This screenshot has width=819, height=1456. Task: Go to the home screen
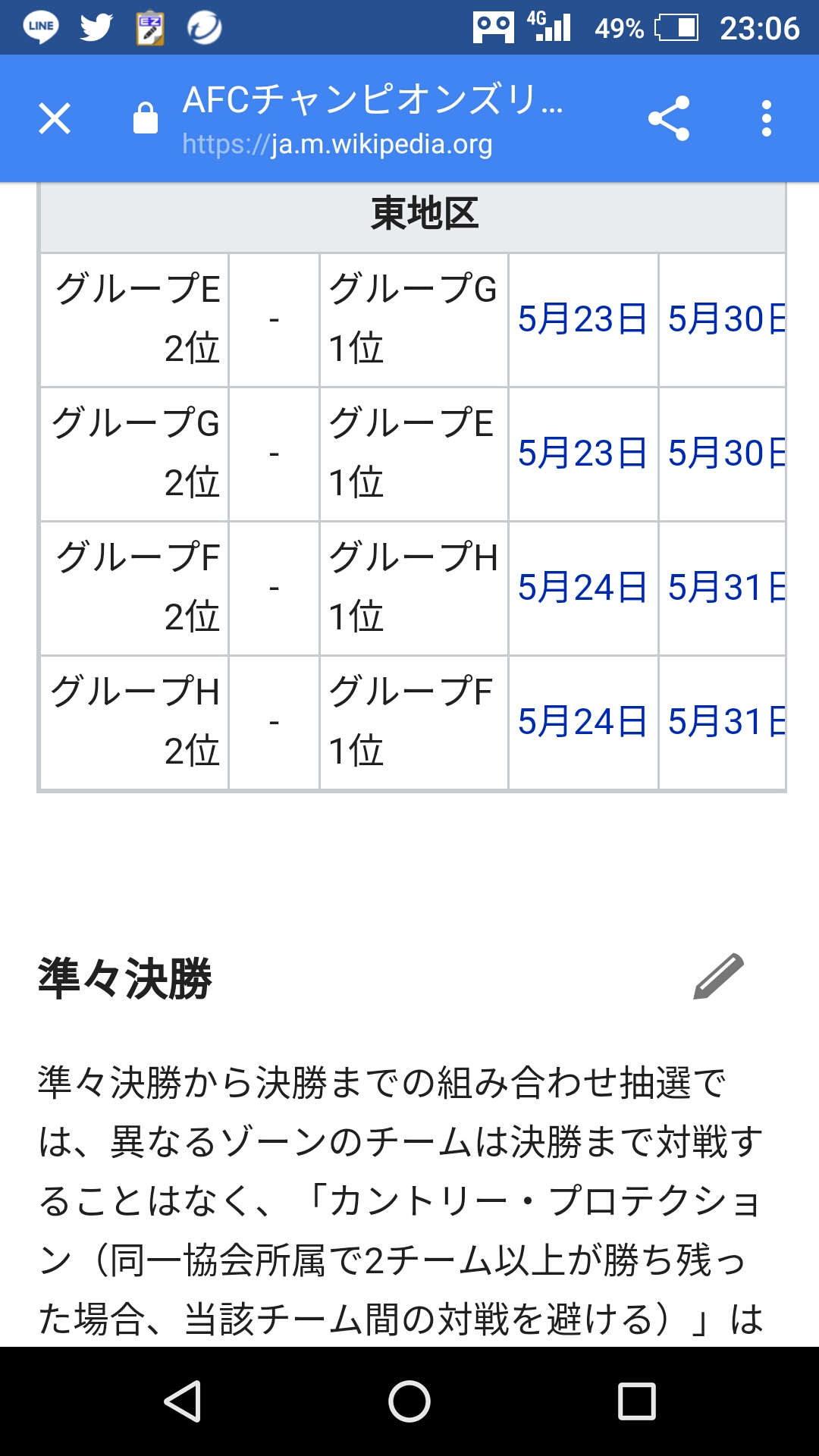click(x=409, y=1401)
